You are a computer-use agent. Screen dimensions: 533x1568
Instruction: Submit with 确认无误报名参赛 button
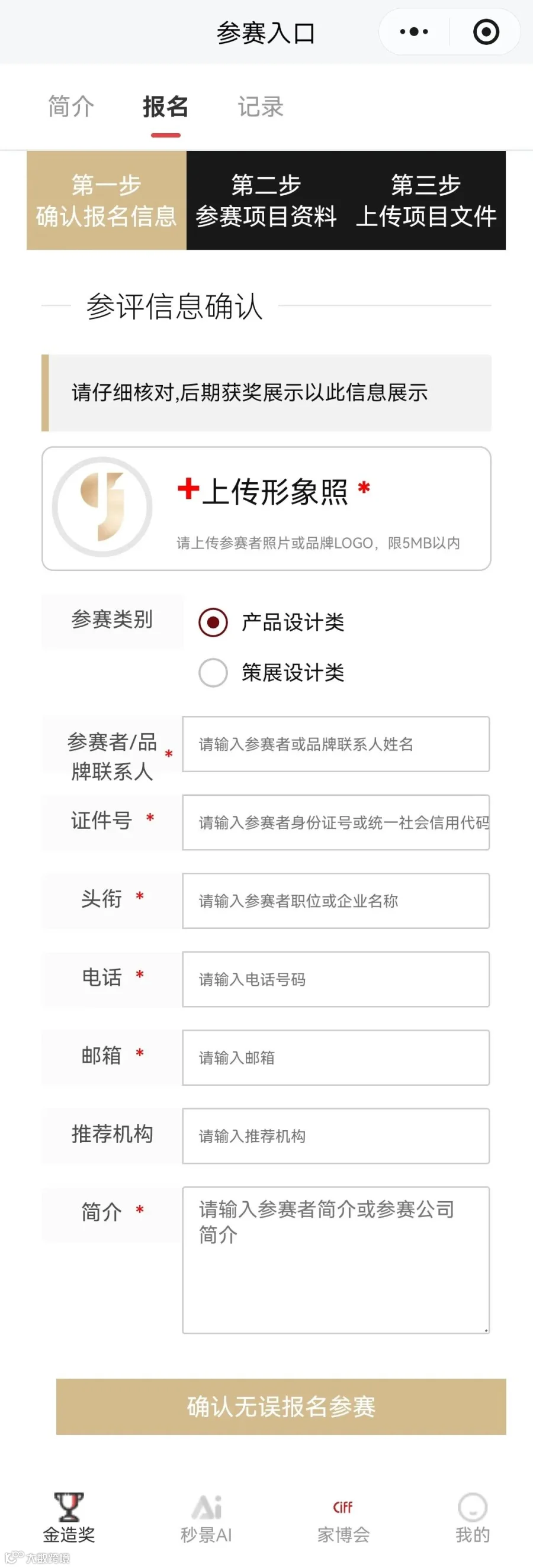click(281, 1406)
